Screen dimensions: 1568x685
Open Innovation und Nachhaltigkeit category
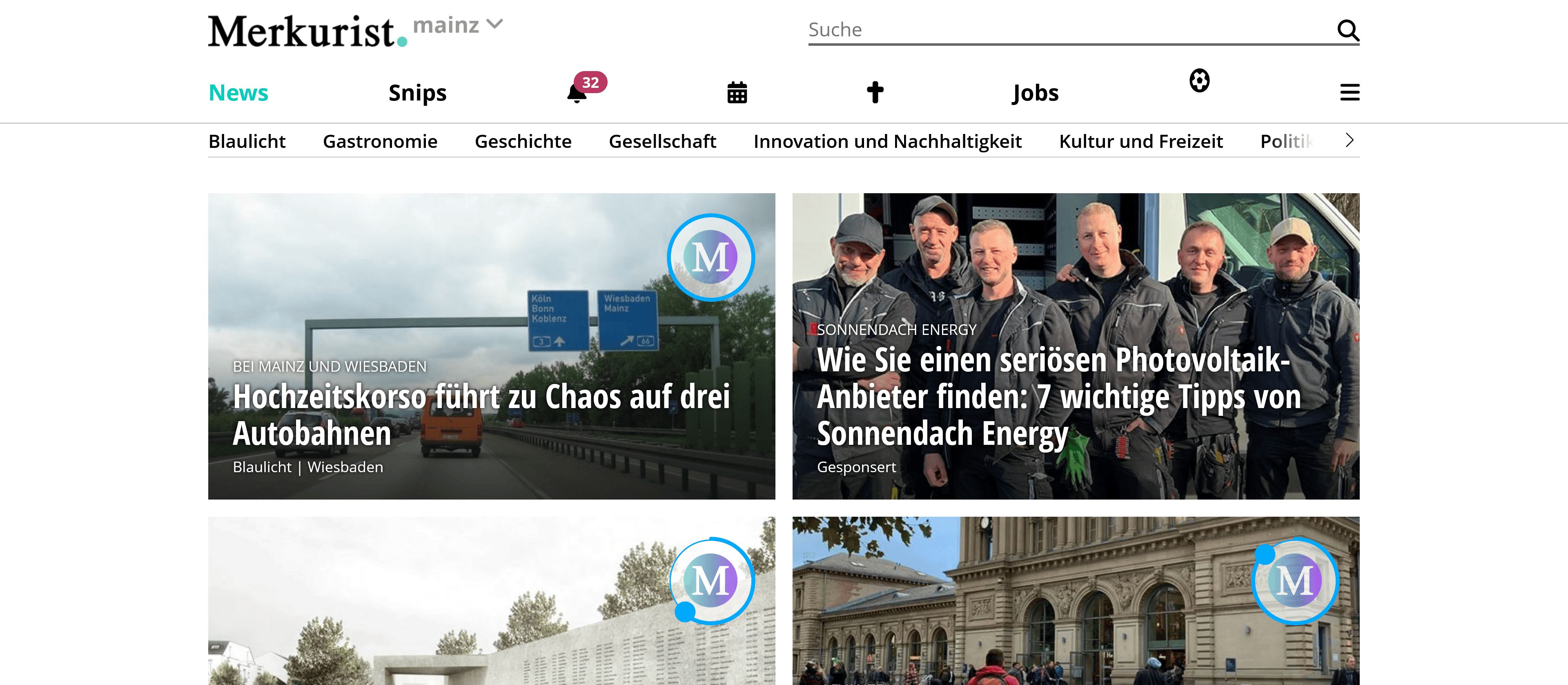[887, 141]
